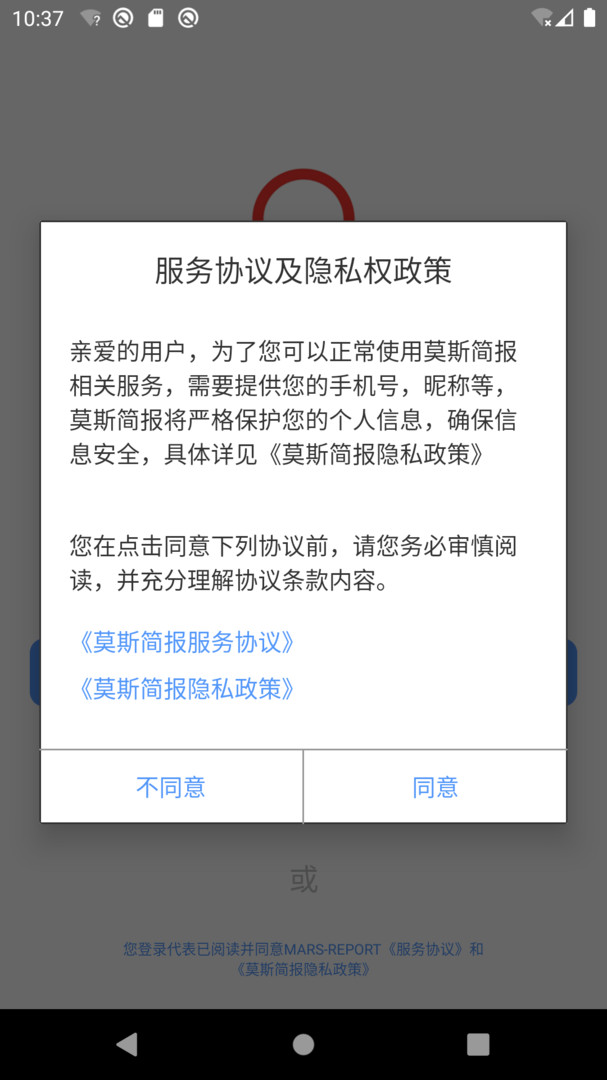607x1080 pixels.
Task: Open the recent apps view
Action: pos(478,1044)
